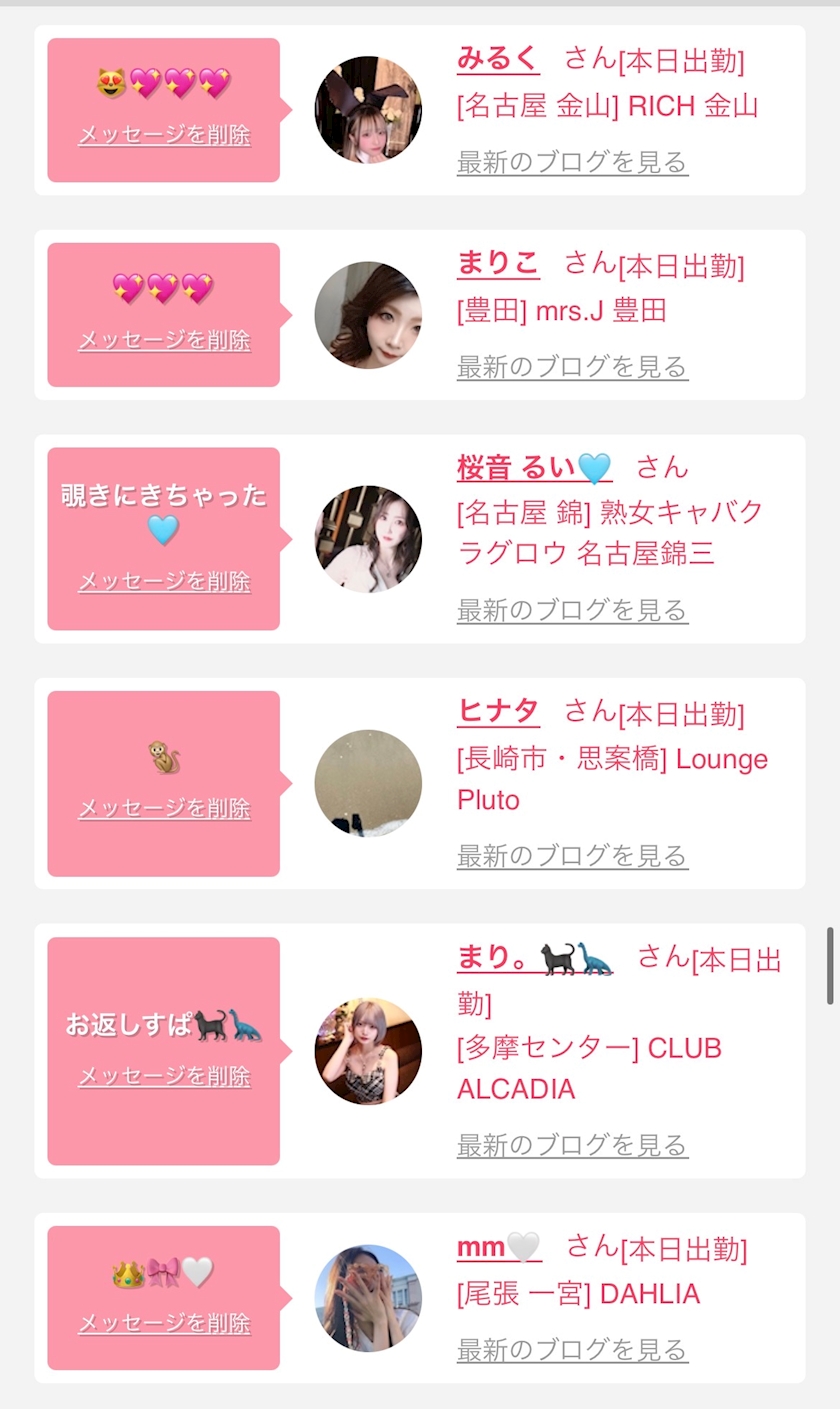View みるく's latest blog
This screenshot has width=840, height=1409.
[572, 162]
